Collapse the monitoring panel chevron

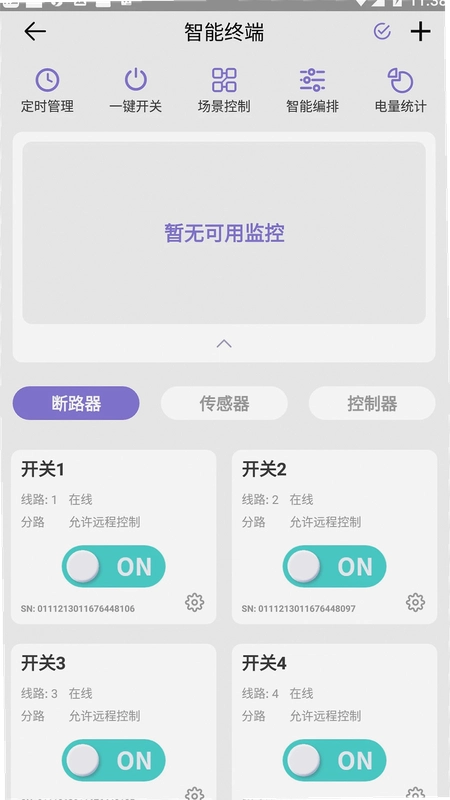tap(224, 343)
